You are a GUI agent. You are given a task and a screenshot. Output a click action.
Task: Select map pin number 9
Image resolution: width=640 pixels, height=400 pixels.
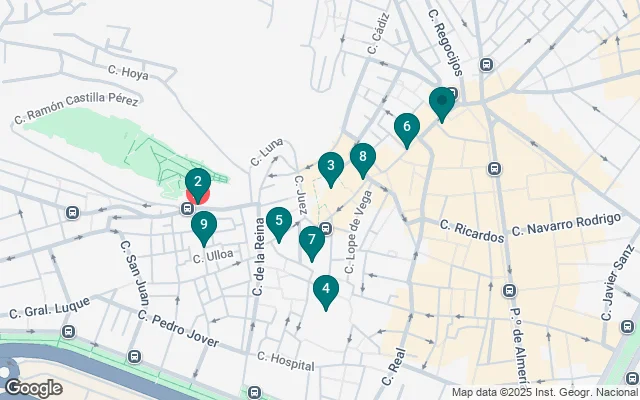204,227
